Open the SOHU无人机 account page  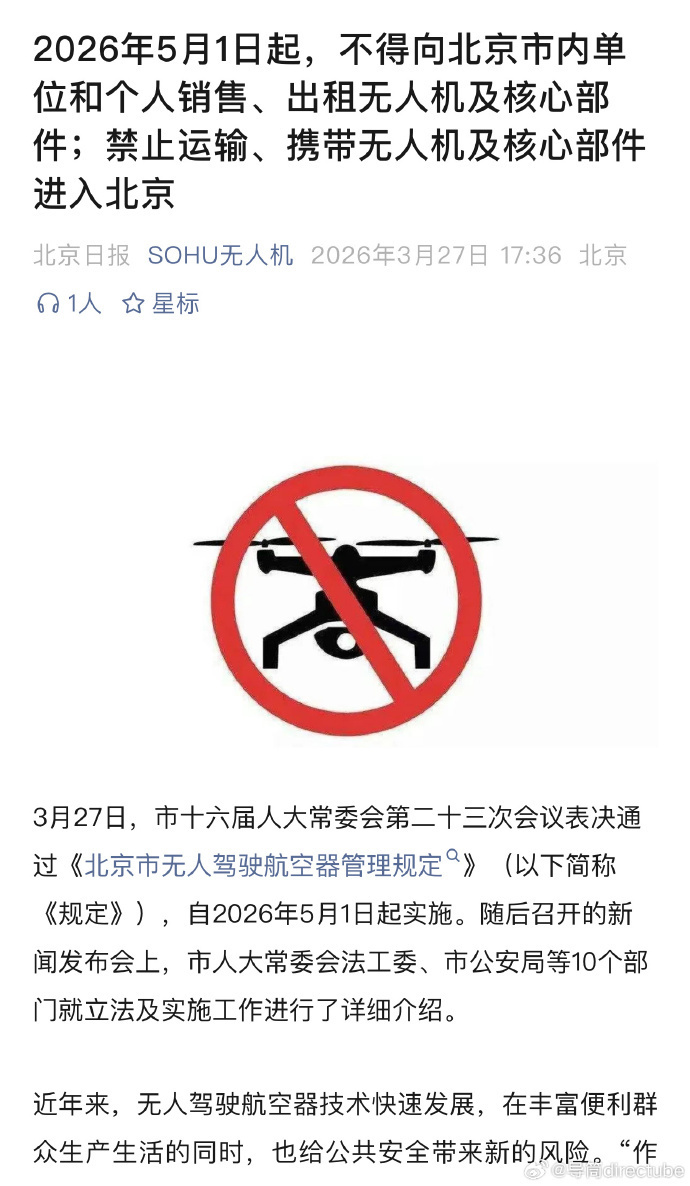pyautogui.click(x=220, y=255)
